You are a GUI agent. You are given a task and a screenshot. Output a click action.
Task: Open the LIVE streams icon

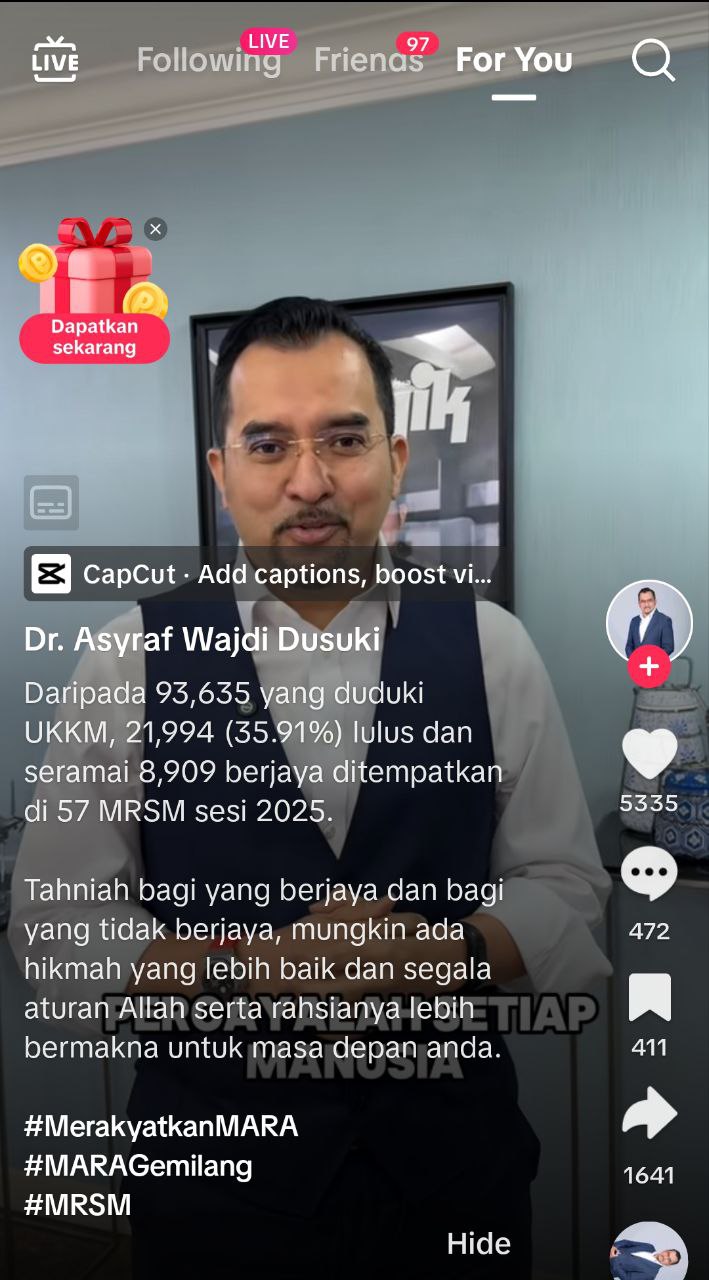pos(55,60)
